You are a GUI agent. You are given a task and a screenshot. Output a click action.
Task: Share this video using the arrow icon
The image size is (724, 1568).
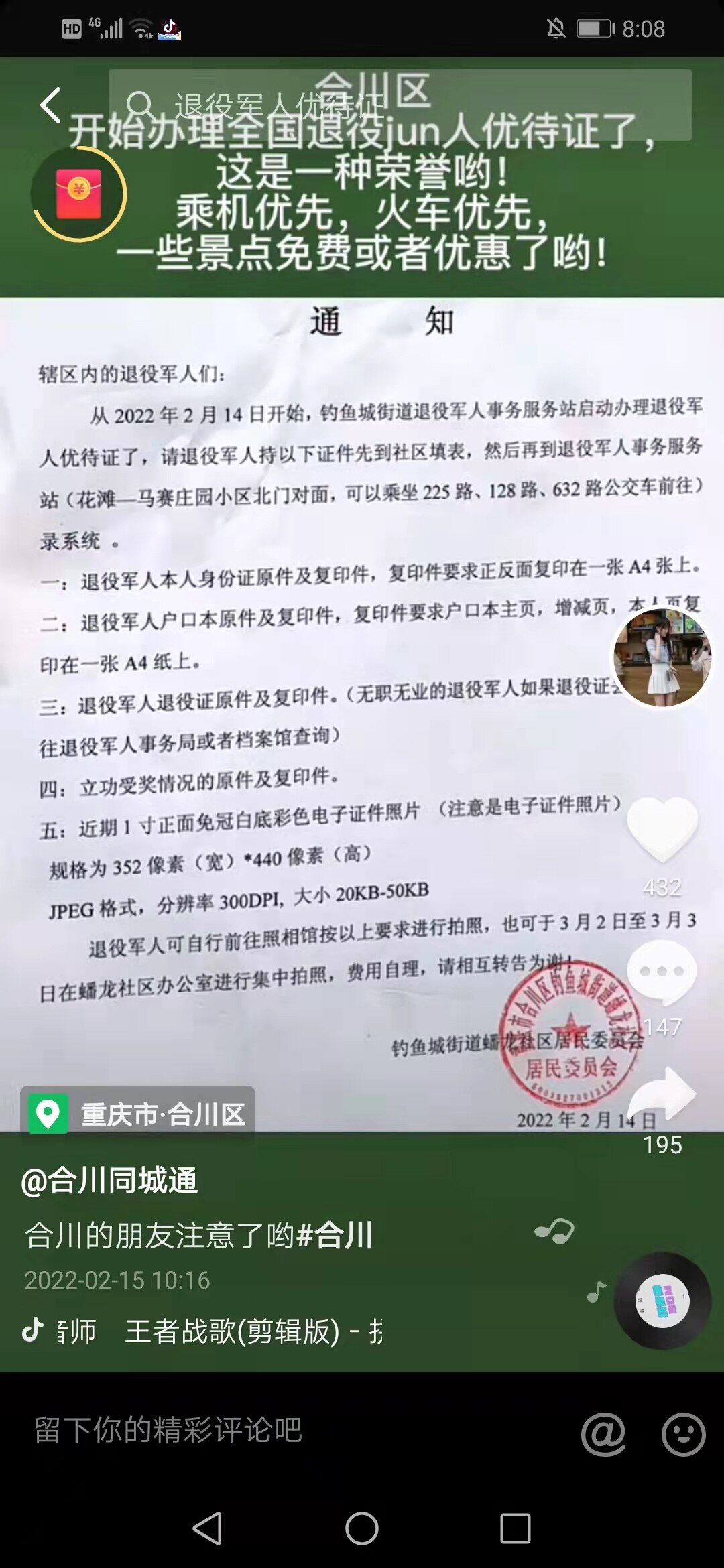coord(662,1095)
